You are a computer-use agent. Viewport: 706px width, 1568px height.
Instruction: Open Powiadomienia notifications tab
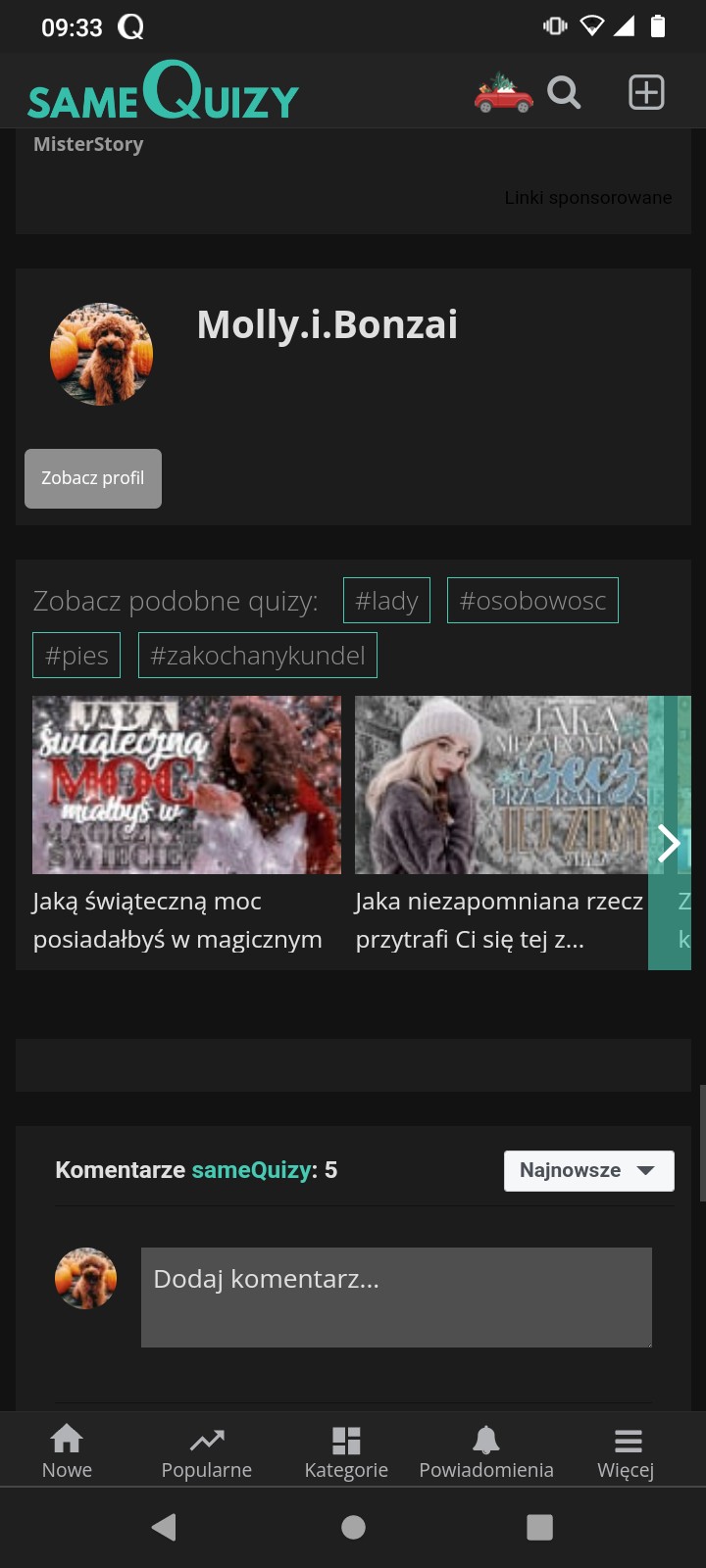click(486, 1450)
